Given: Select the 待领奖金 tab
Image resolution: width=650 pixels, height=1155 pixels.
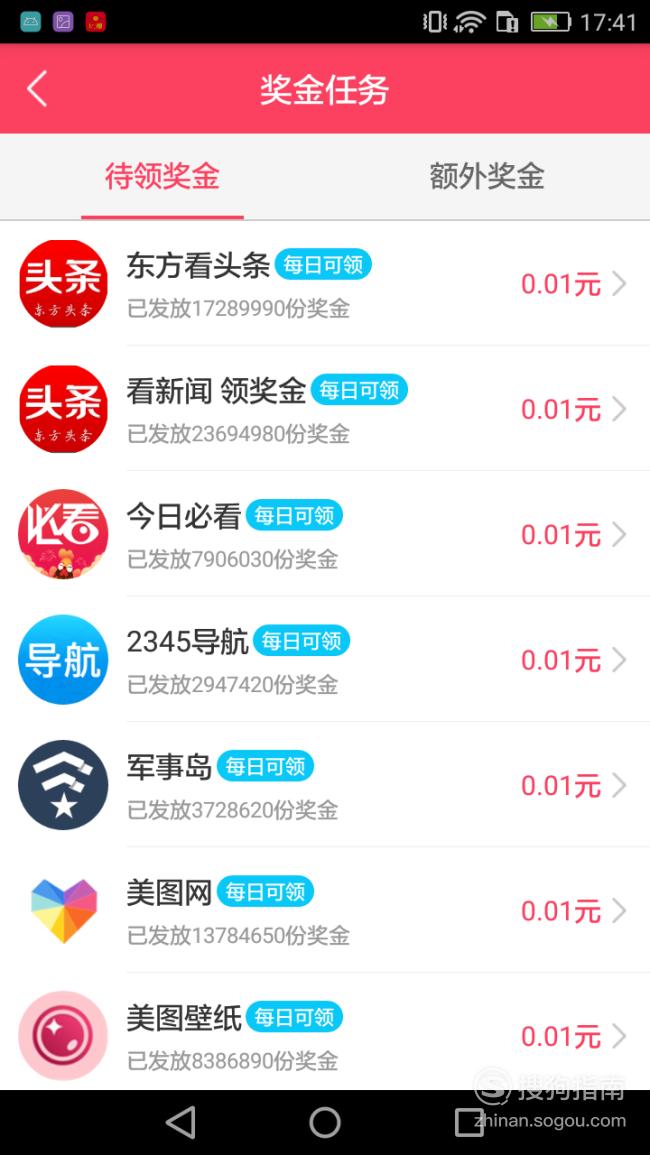Looking at the screenshot, I should 162,177.
